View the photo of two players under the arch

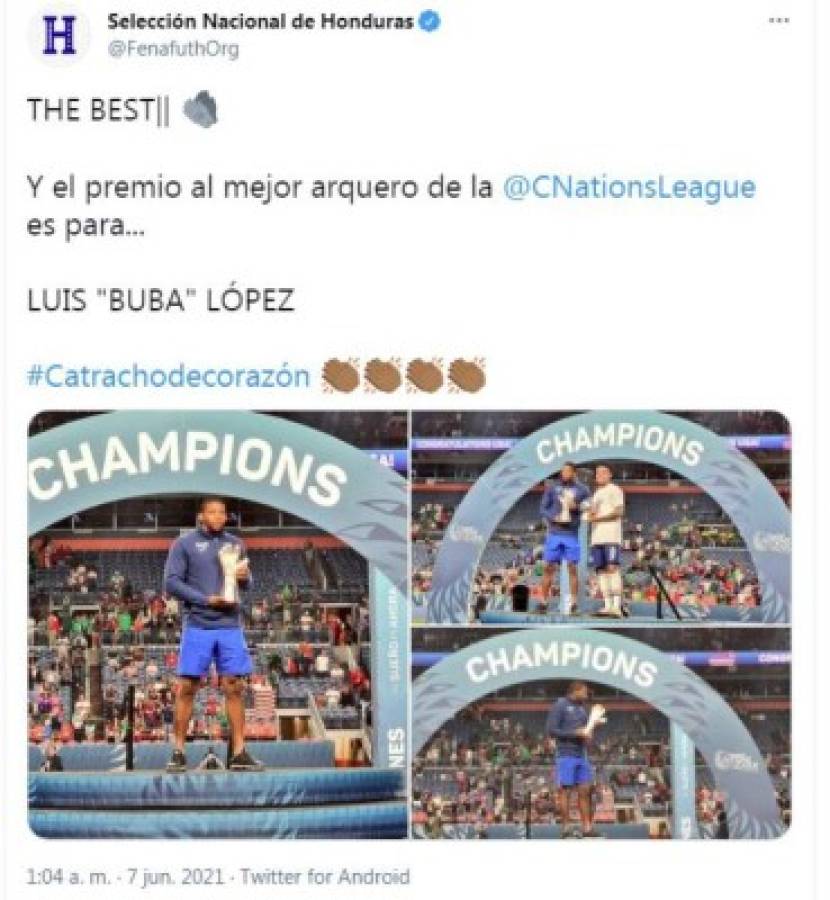point(601,516)
